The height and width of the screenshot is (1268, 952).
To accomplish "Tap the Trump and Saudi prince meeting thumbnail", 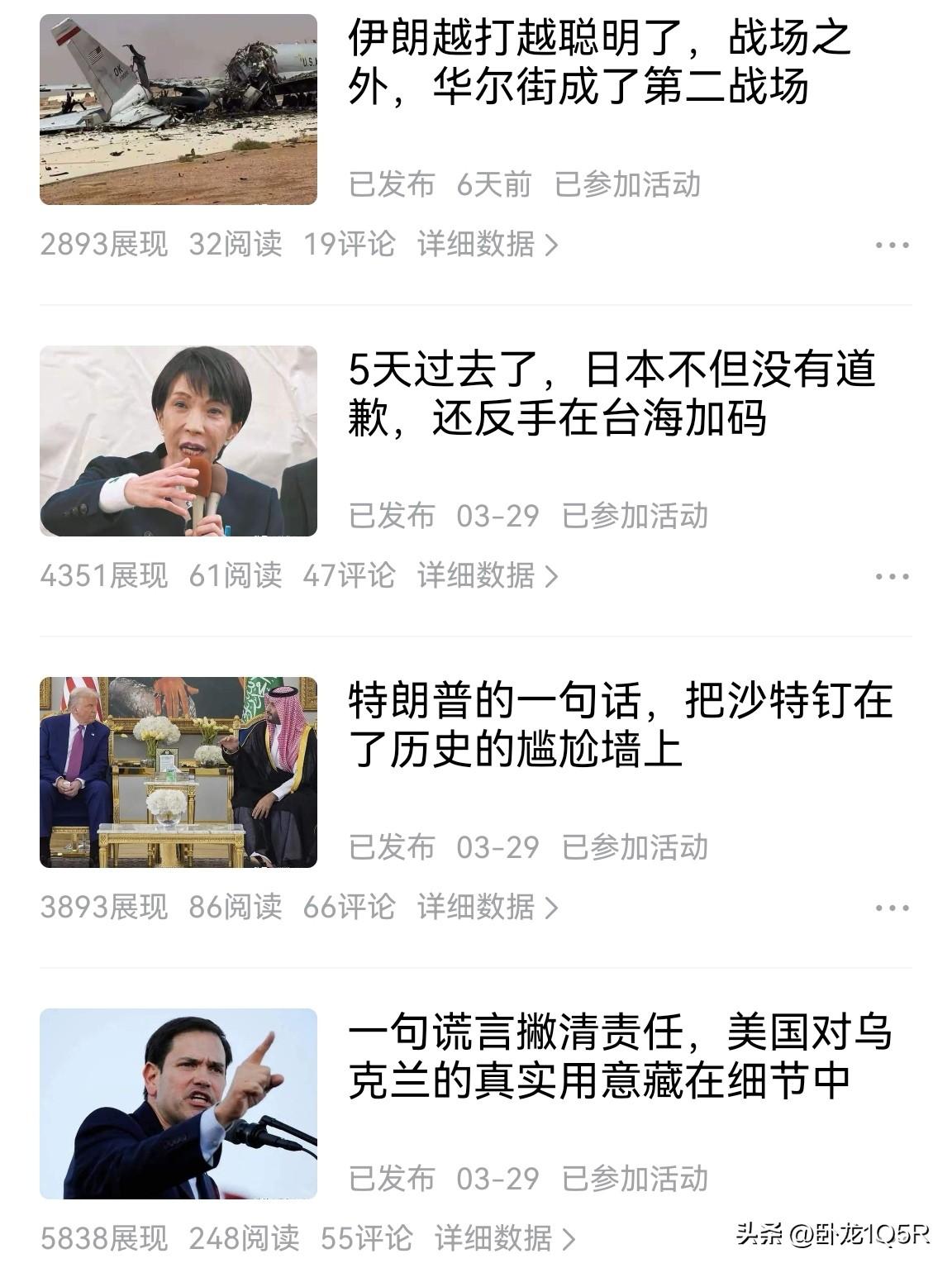I will 178,772.
